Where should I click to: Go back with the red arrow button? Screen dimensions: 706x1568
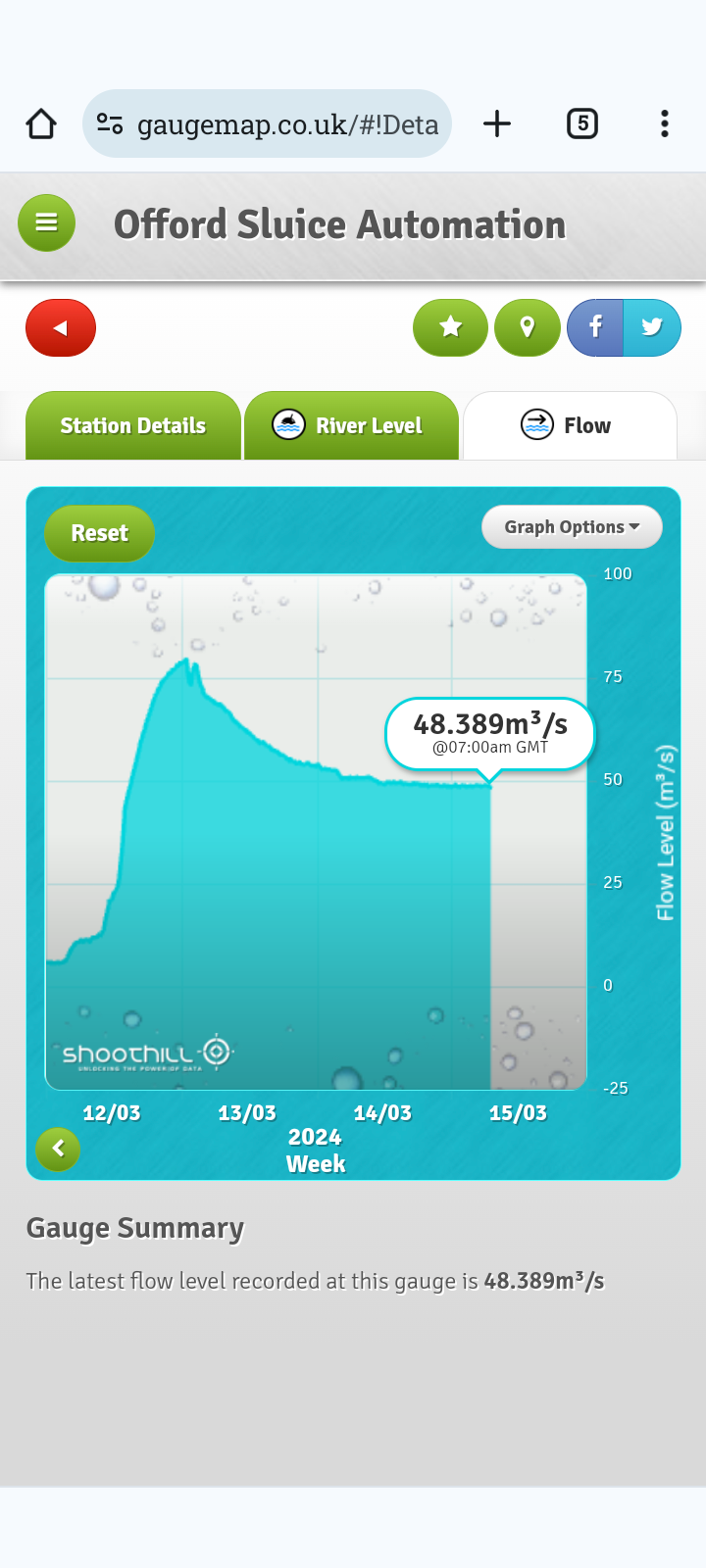[x=61, y=327]
